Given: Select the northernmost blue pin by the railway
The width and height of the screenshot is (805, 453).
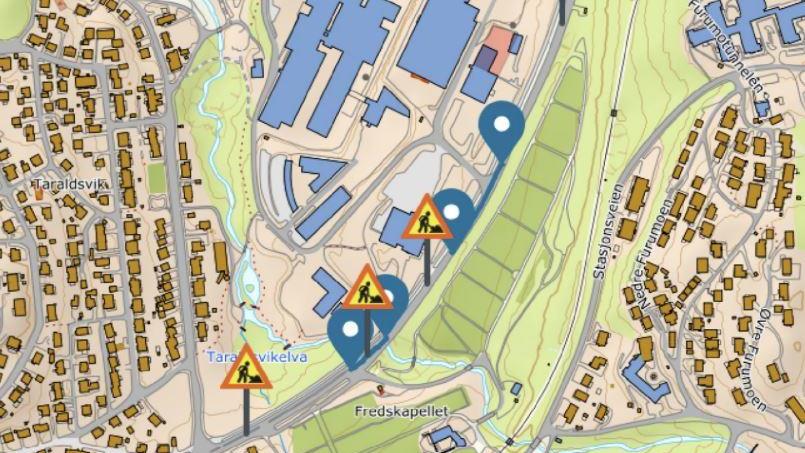Looking at the screenshot, I should point(502,126).
